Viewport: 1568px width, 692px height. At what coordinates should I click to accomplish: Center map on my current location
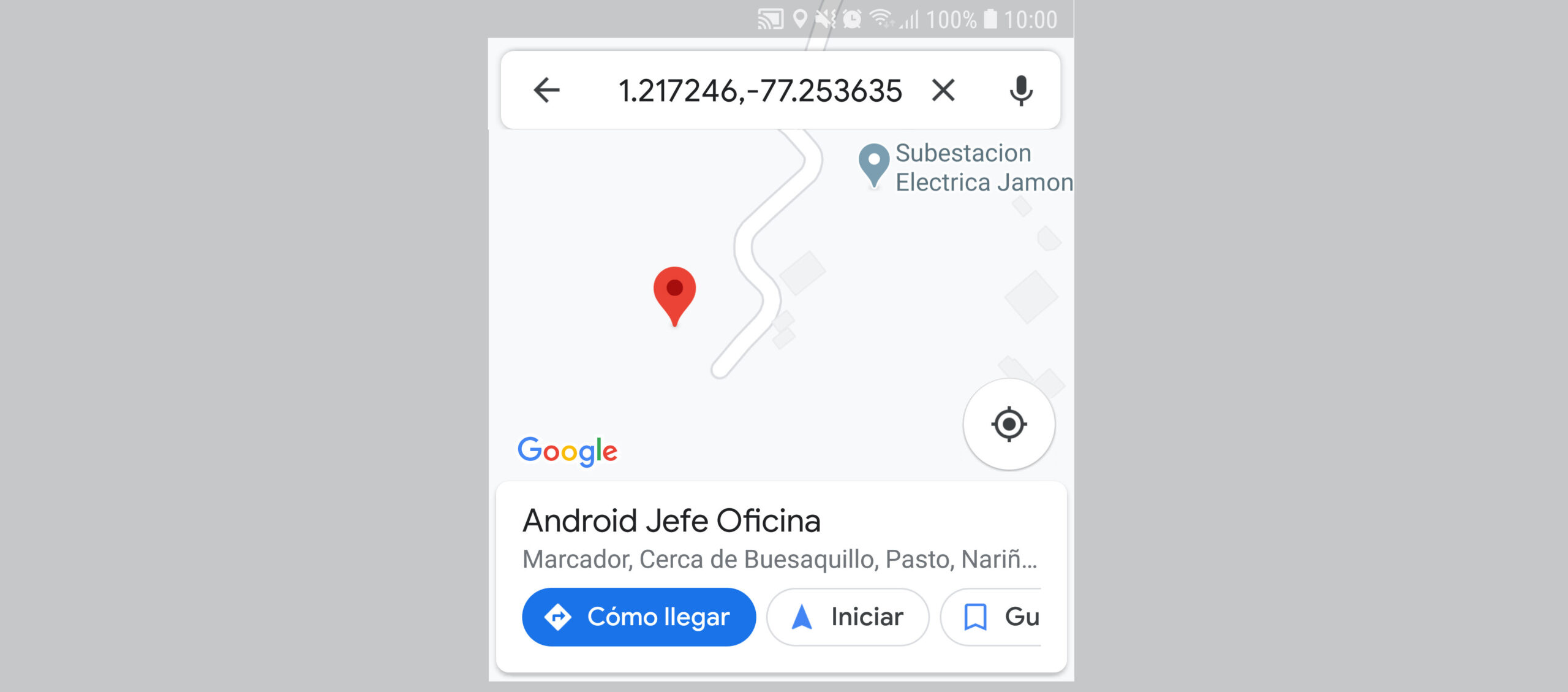click(1009, 424)
